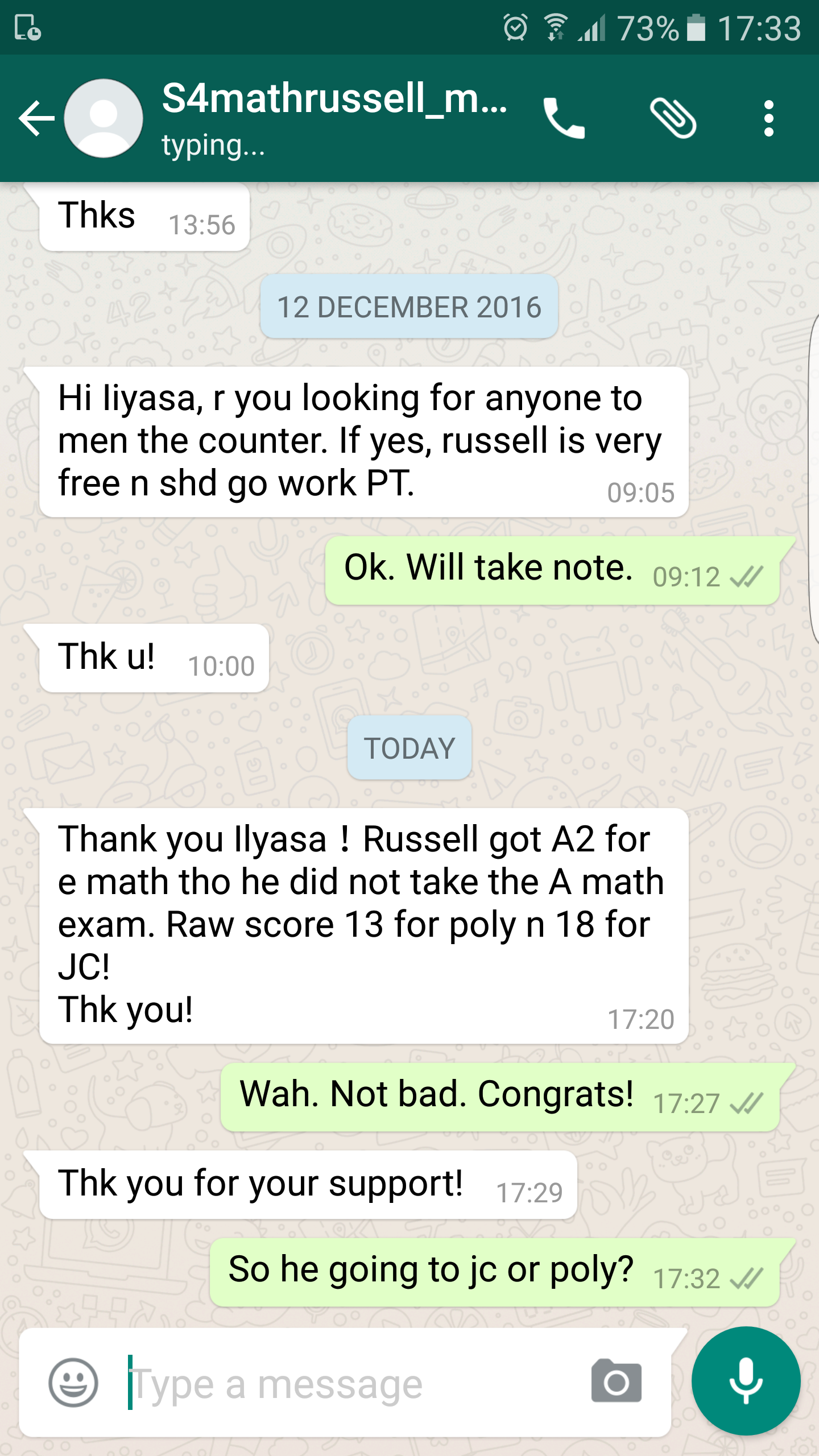Open the emoji picker

tap(73, 1383)
